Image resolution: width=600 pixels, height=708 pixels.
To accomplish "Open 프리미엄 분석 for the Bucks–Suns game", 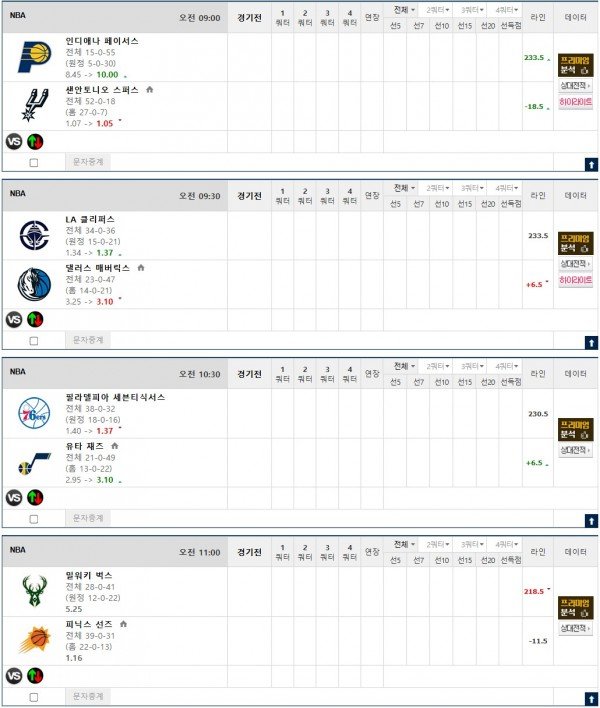I will coord(575,605).
